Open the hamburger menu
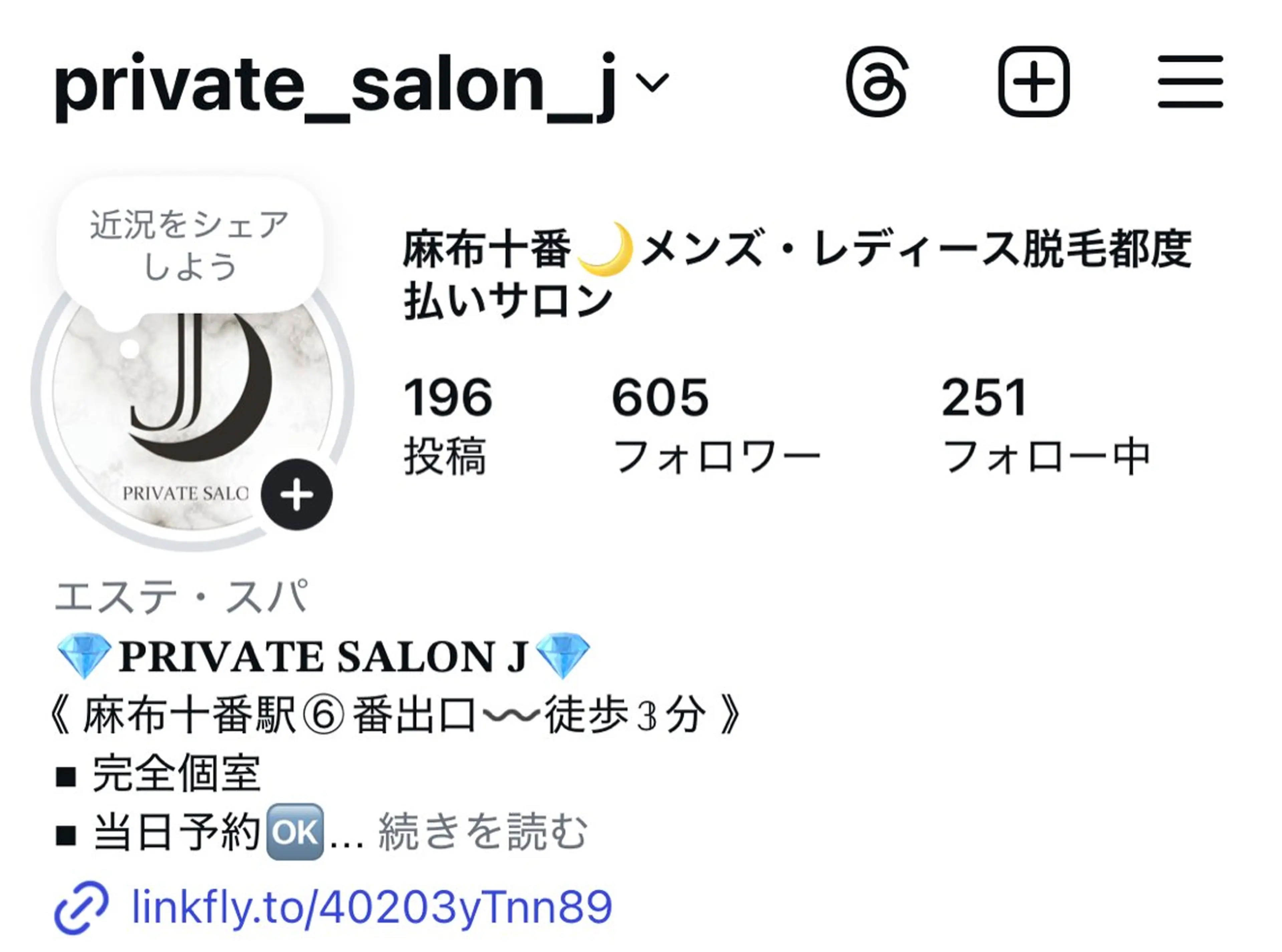 [x=1190, y=82]
